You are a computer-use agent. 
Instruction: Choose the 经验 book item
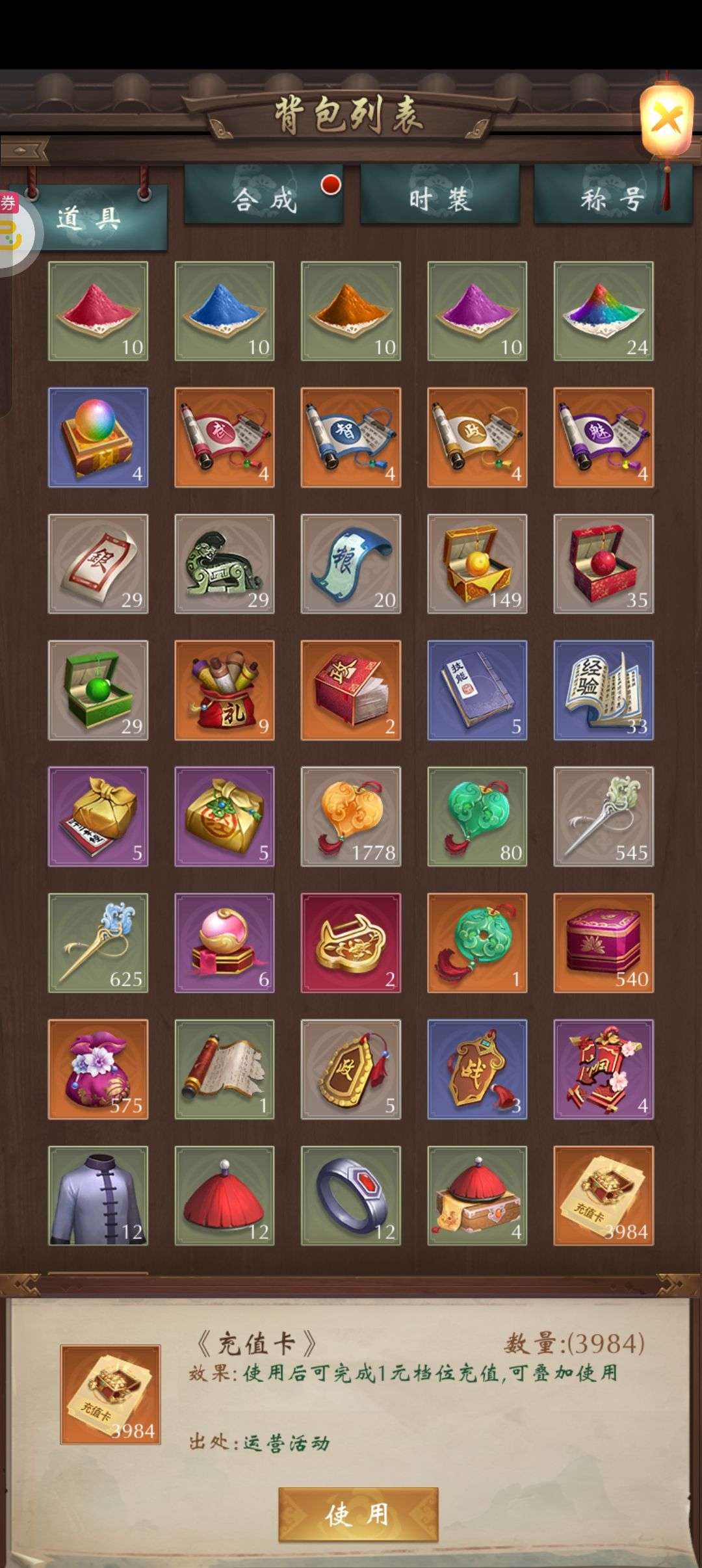pyautogui.click(x=603, y=690)
